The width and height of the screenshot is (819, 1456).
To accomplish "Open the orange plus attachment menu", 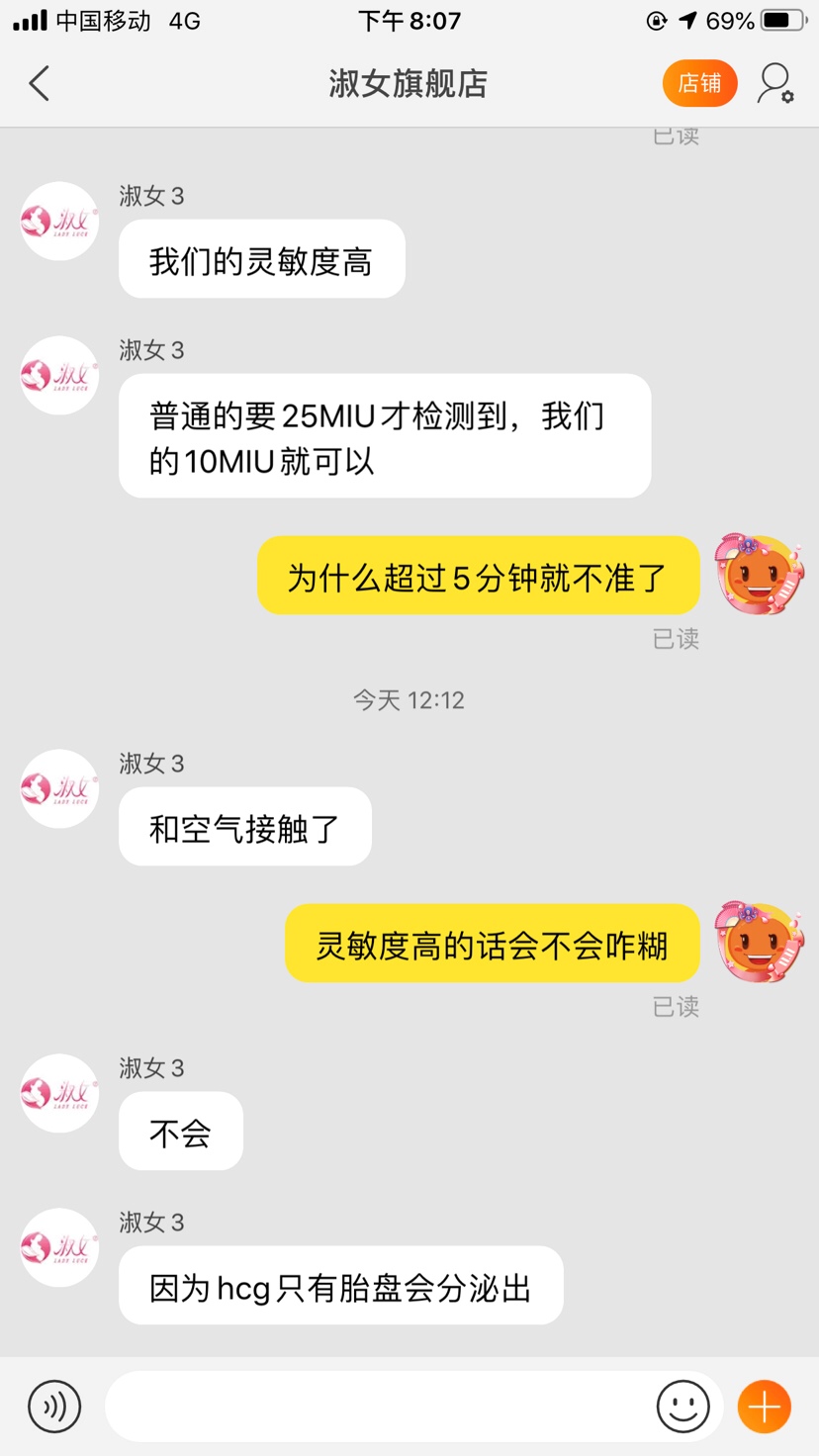I will tap(765, 1406).
